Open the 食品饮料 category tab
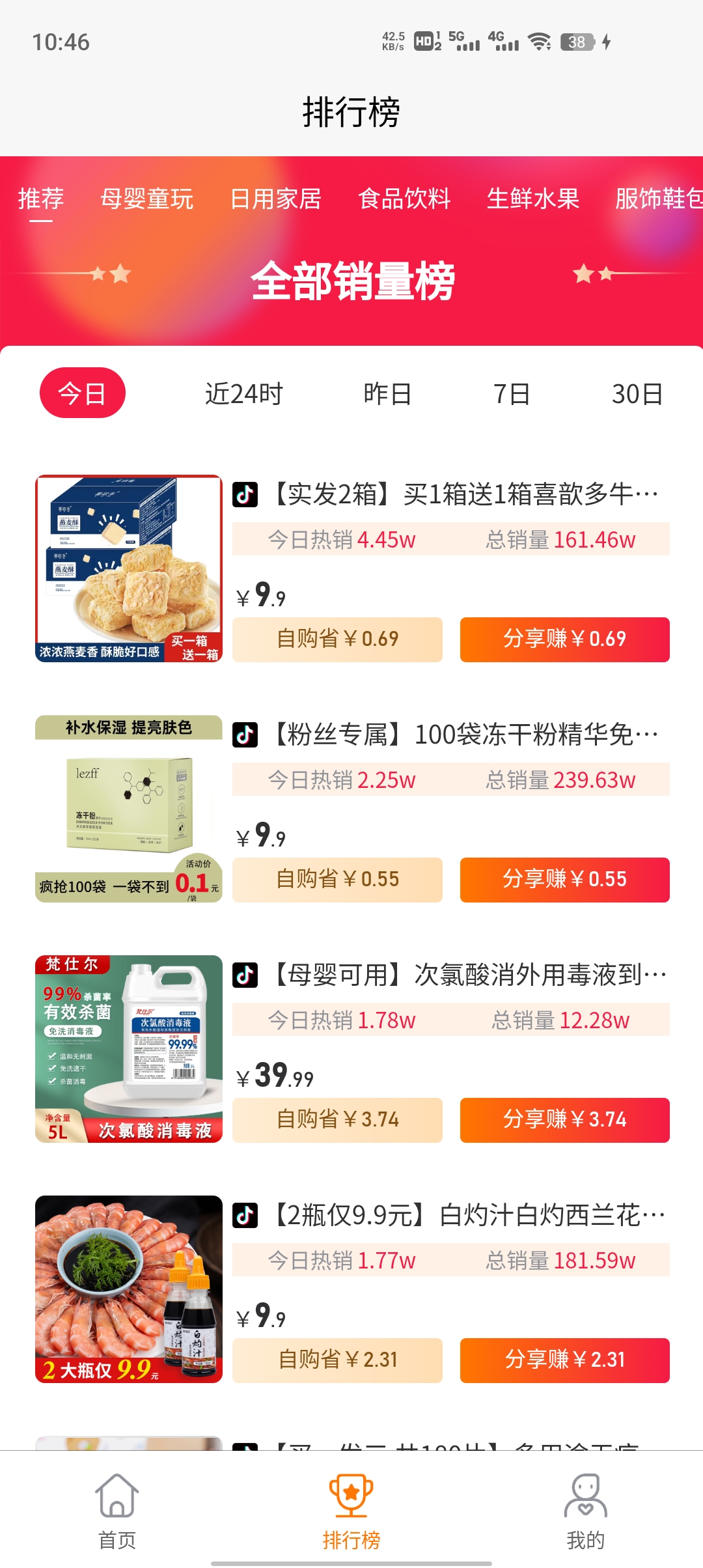Viewport: 703px width, 1568px height. coord(404,199)
